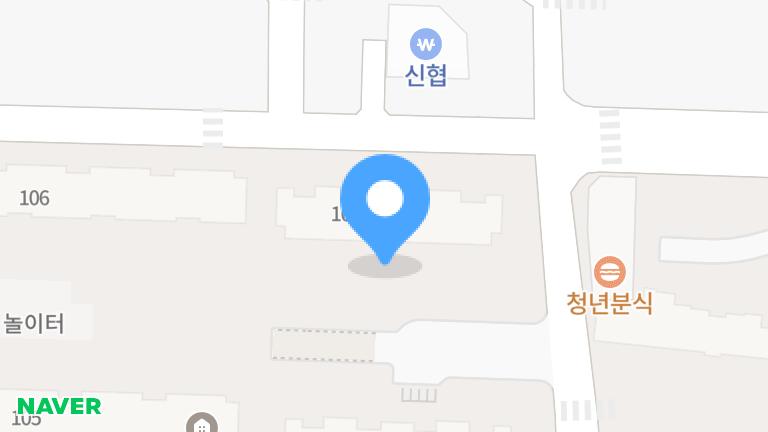Select the 청년분식 restaurant marker
This screenshot has width=768, height=432.
pos(609,272)
